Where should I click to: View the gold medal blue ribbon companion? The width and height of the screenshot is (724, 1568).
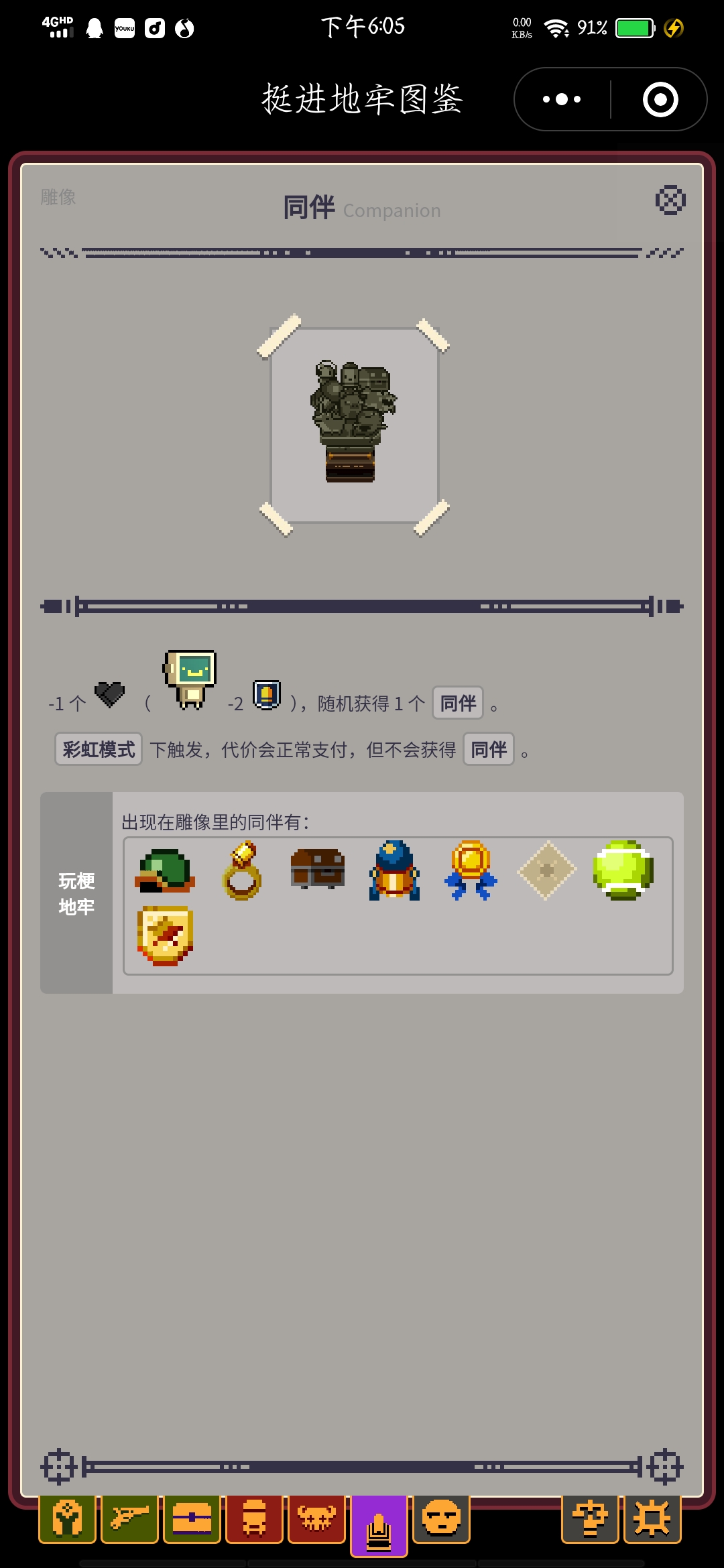pos(471,870)
